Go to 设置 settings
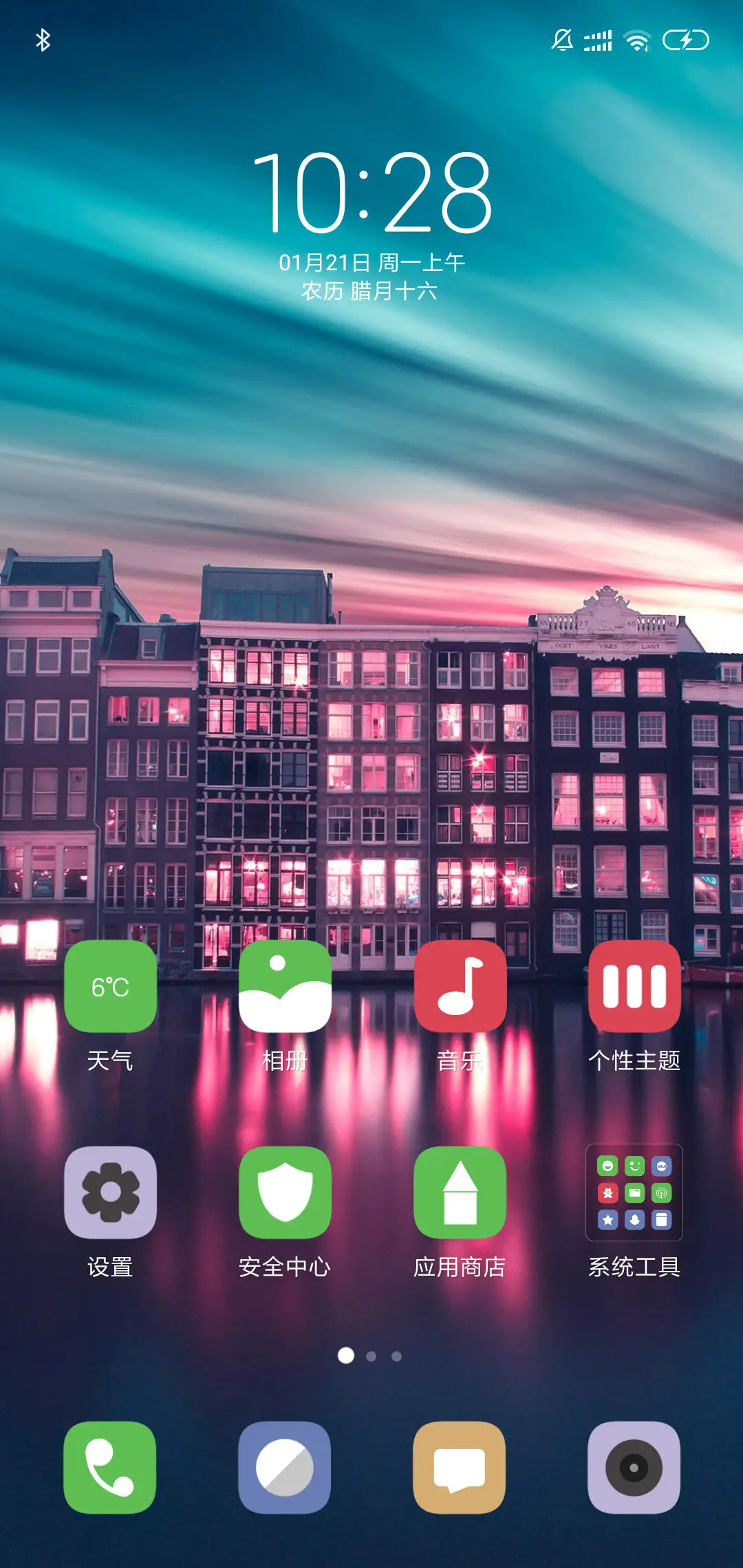 (x=110, y=1193)
